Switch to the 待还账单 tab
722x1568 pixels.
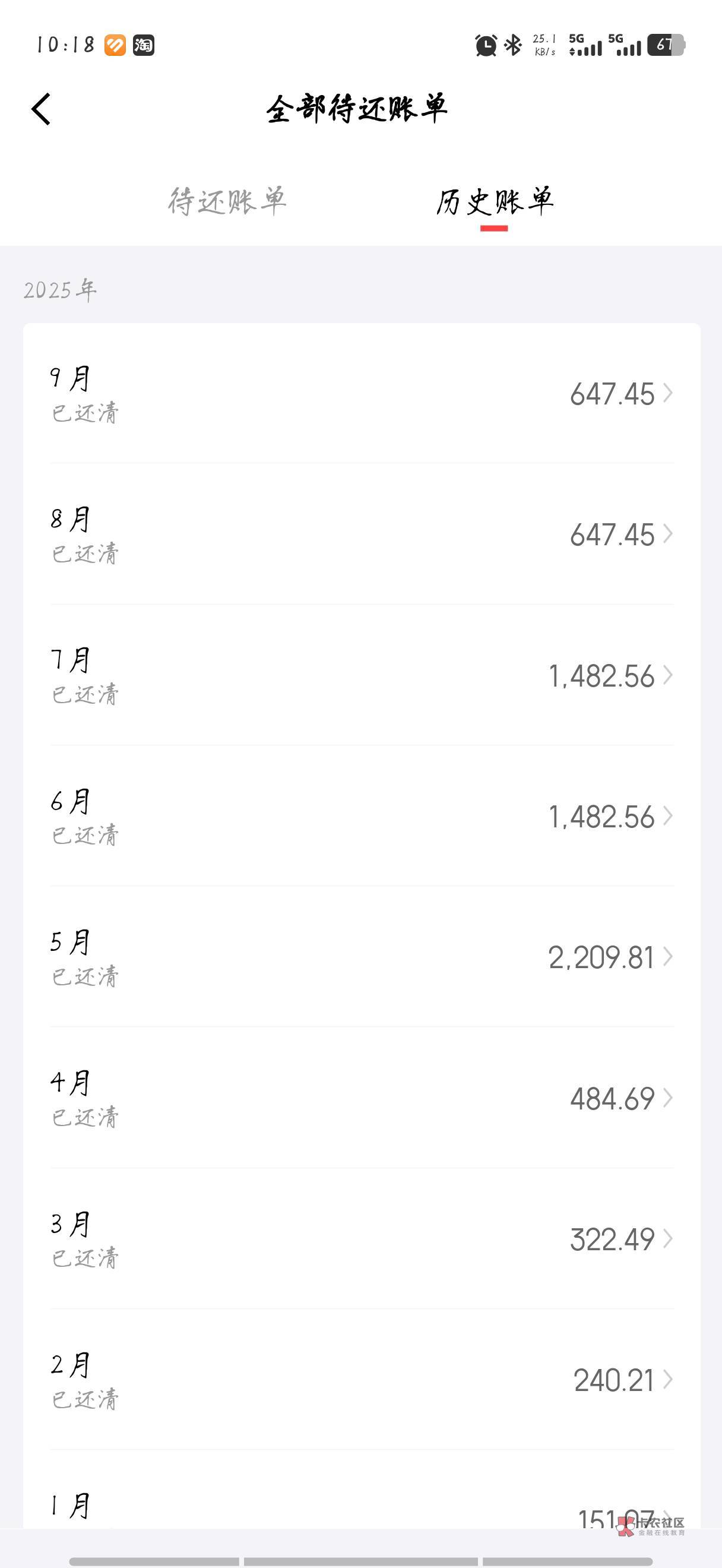pyautogui.click(x=227, y=201)
